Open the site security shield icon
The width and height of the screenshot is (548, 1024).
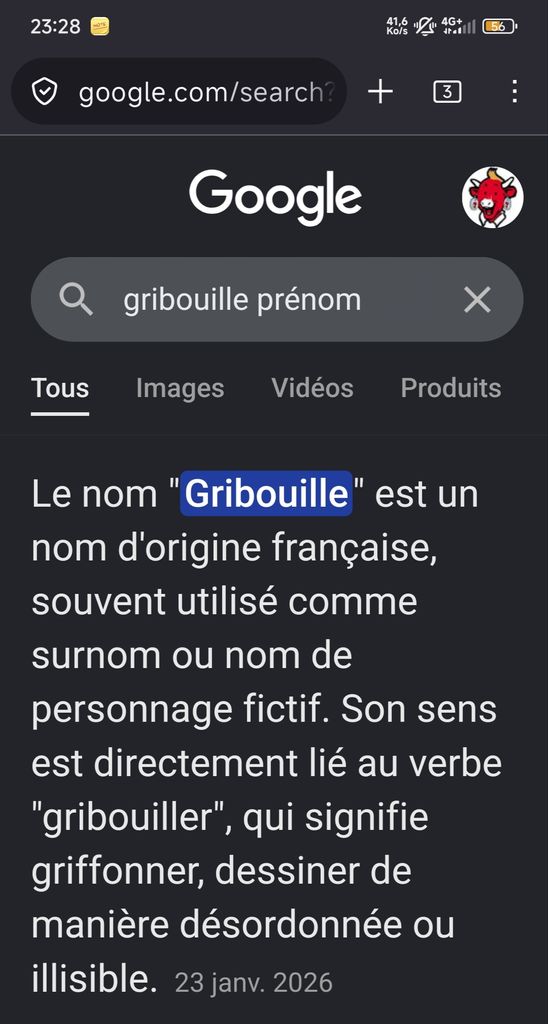(45, 91)
